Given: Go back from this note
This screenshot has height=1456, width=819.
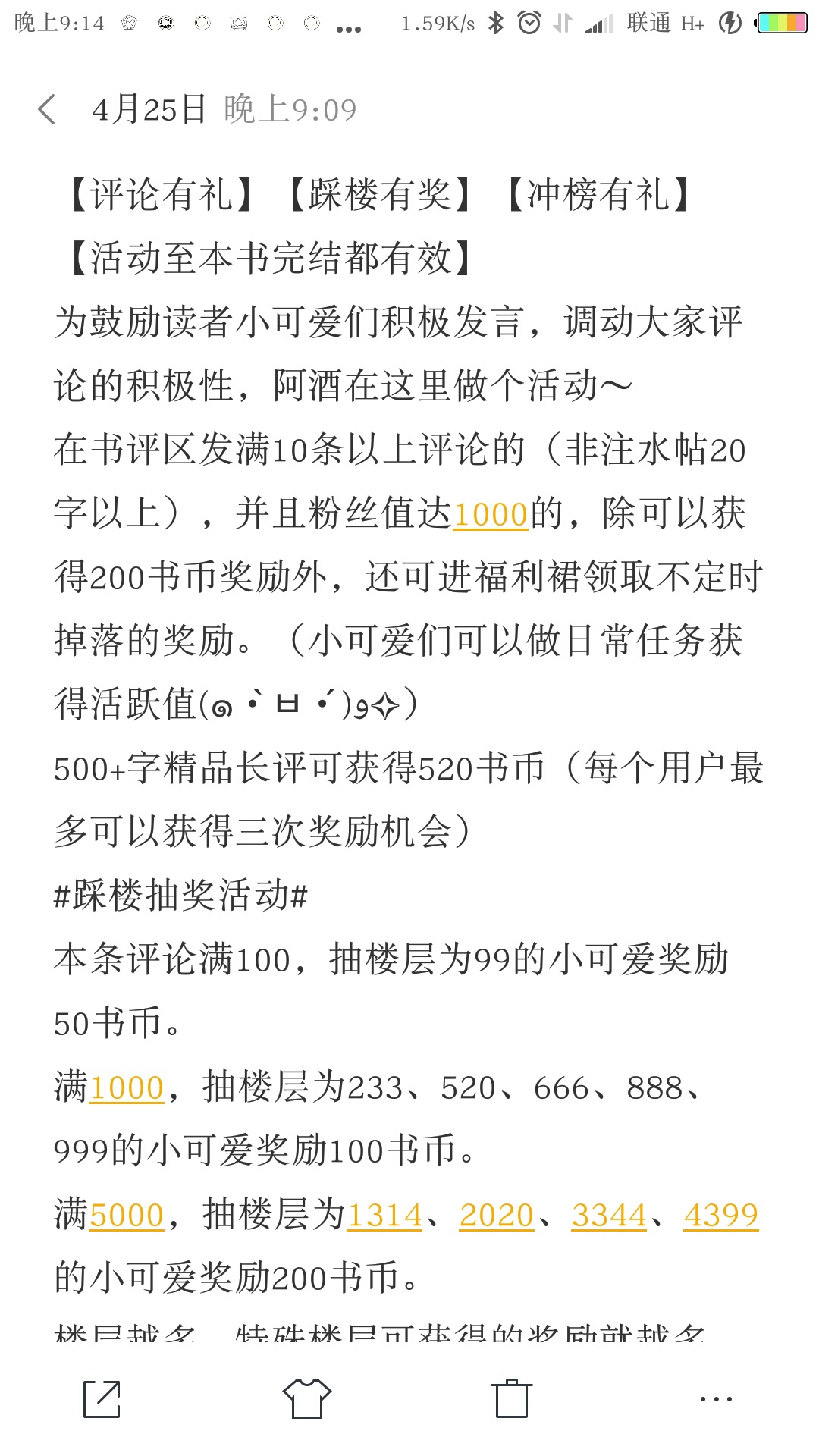Looking at the screenshot, I should coord(47,109).
